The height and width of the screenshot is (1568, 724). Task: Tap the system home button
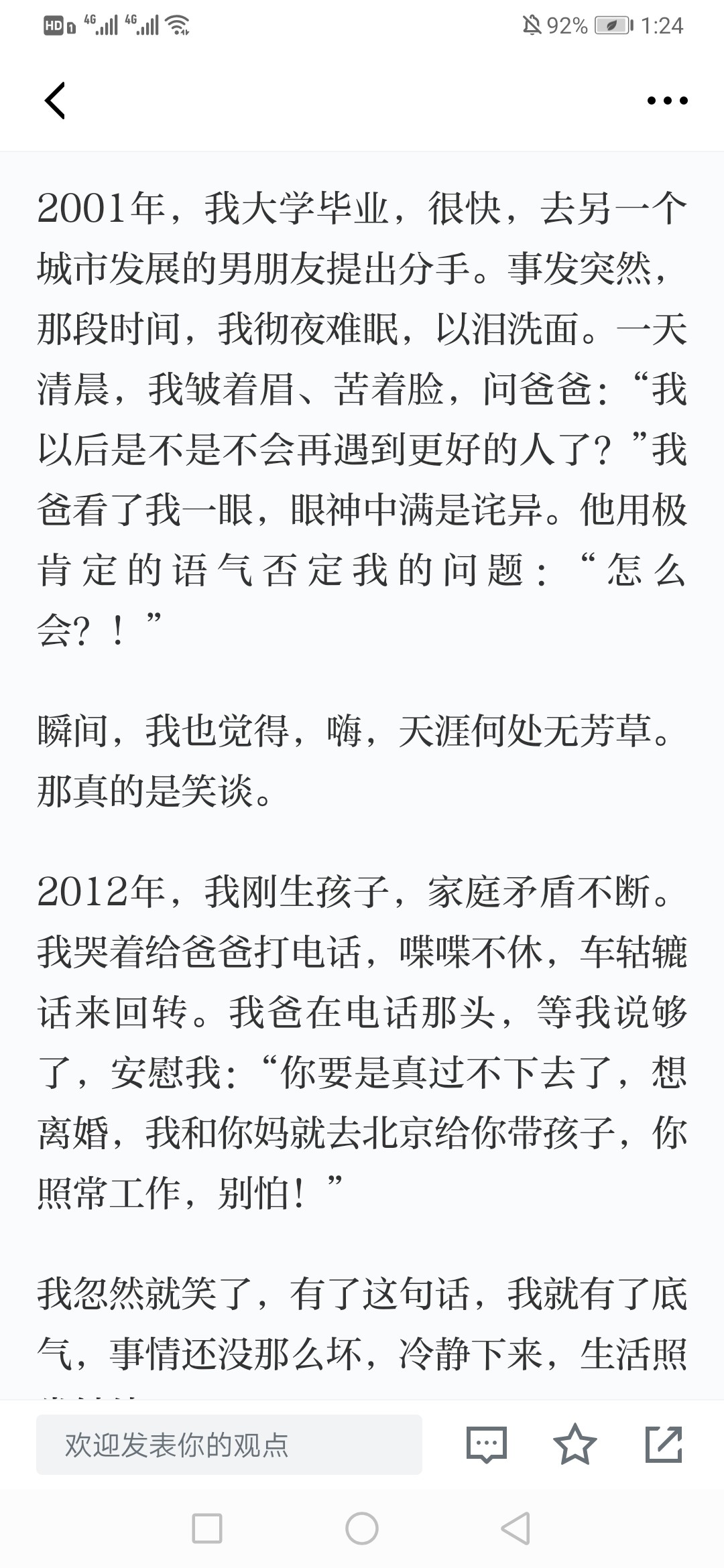coord(362,1528)
